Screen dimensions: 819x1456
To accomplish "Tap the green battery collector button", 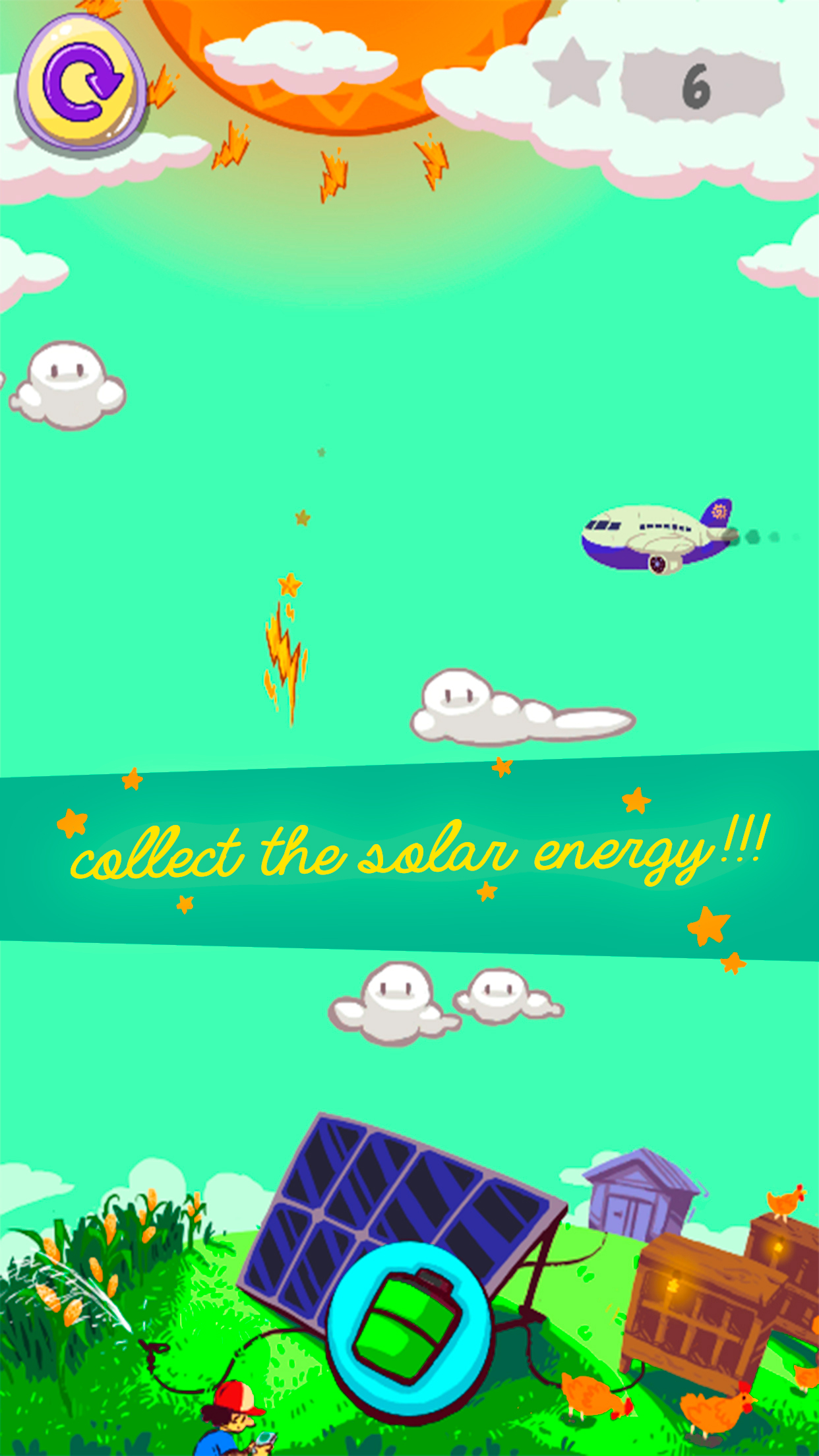I will 409,1324.
